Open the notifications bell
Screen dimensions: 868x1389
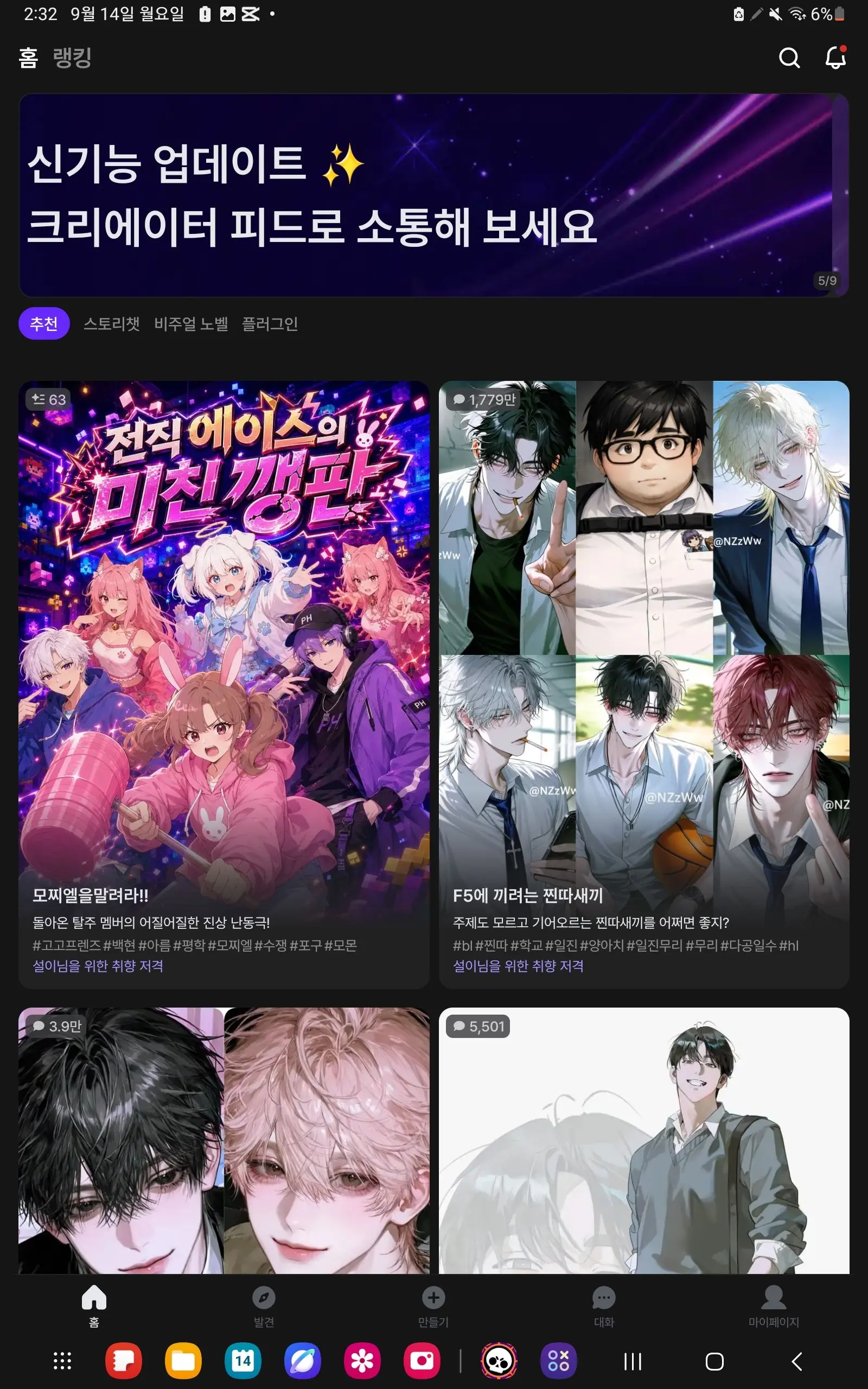(x=835, y=58)
